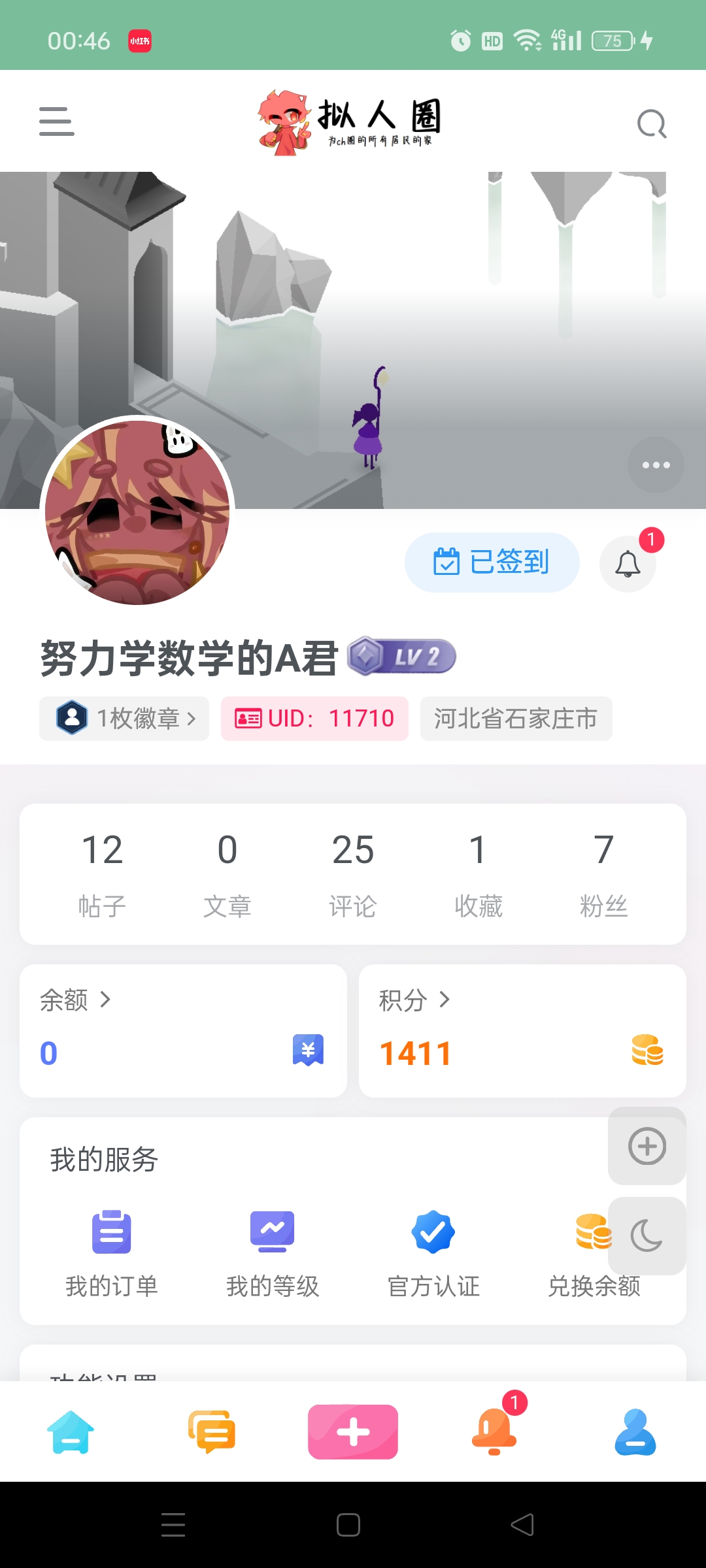Open the more options ellipsis on banner
This screenshot has width=706, height=1568.
[x=655, y=465]
